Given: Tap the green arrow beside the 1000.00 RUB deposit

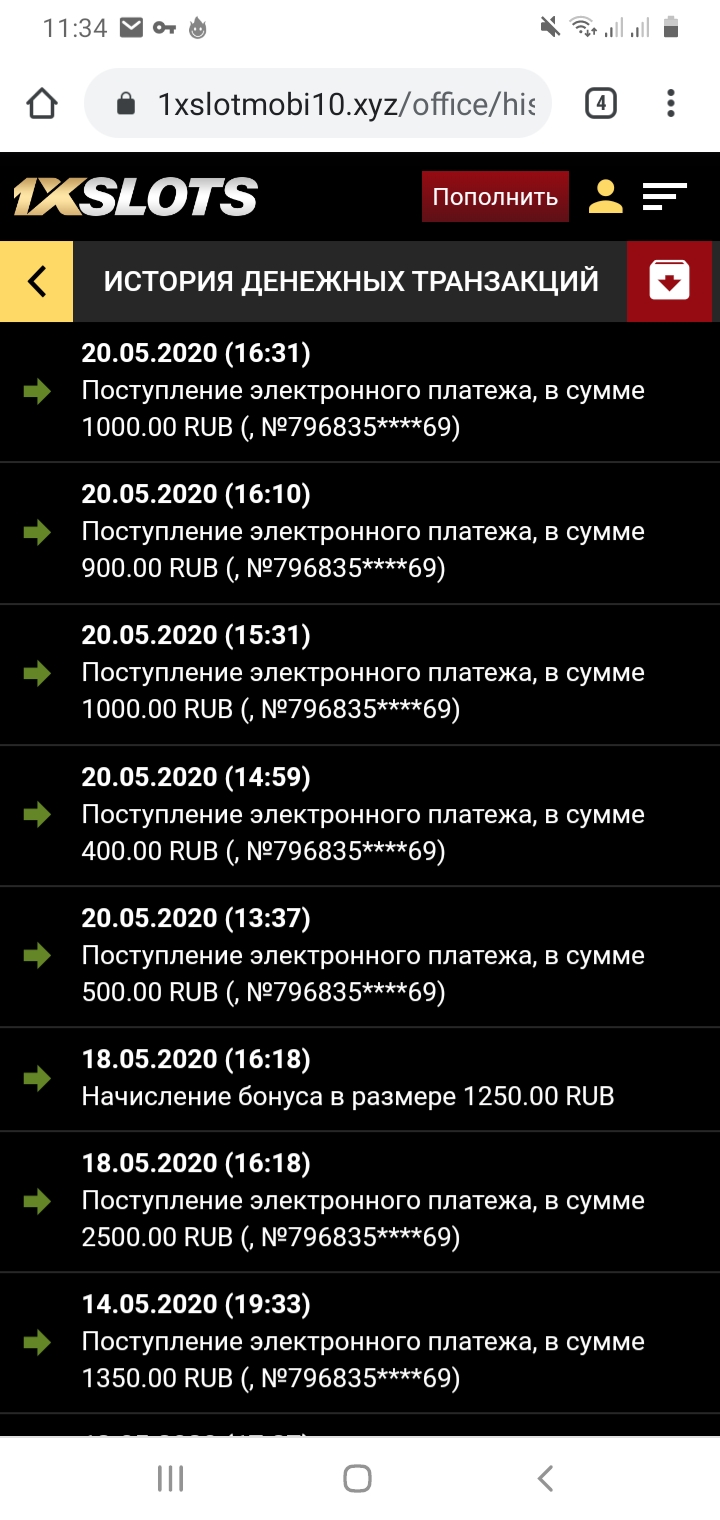Looking at the screenshot, I should (x=36, y=392).
